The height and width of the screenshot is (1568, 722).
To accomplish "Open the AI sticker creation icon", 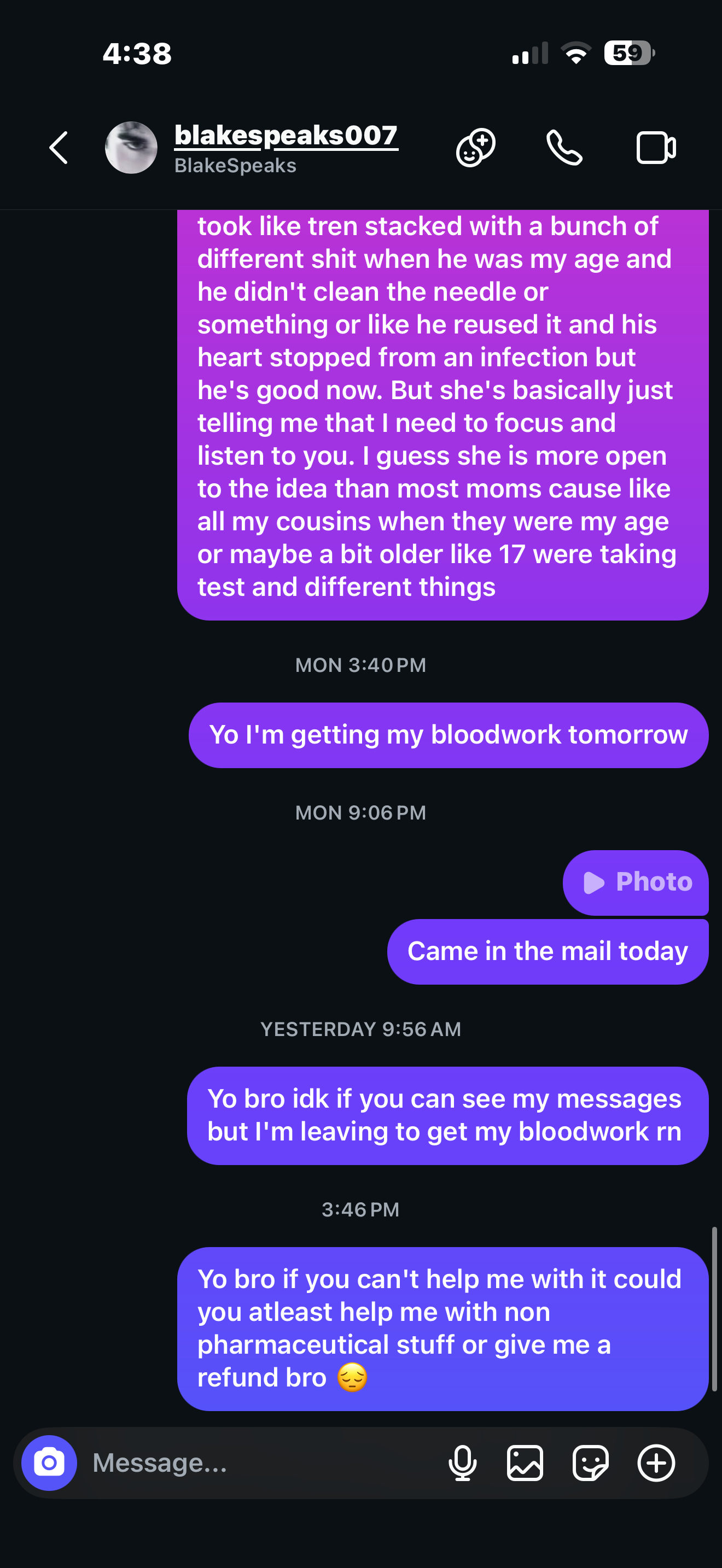I will click(x=475, y=148).
